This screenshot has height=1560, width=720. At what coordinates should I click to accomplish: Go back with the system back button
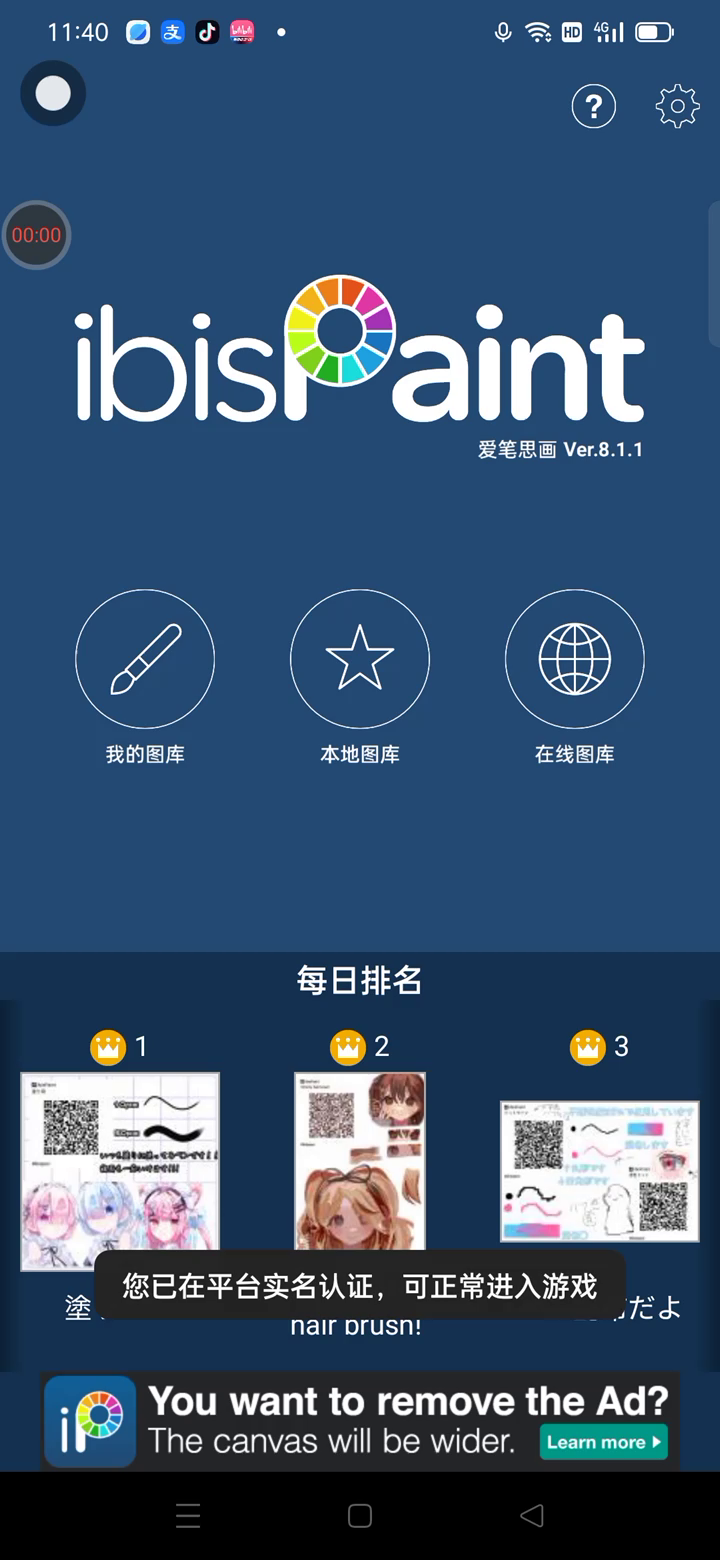click(532, 1515)
